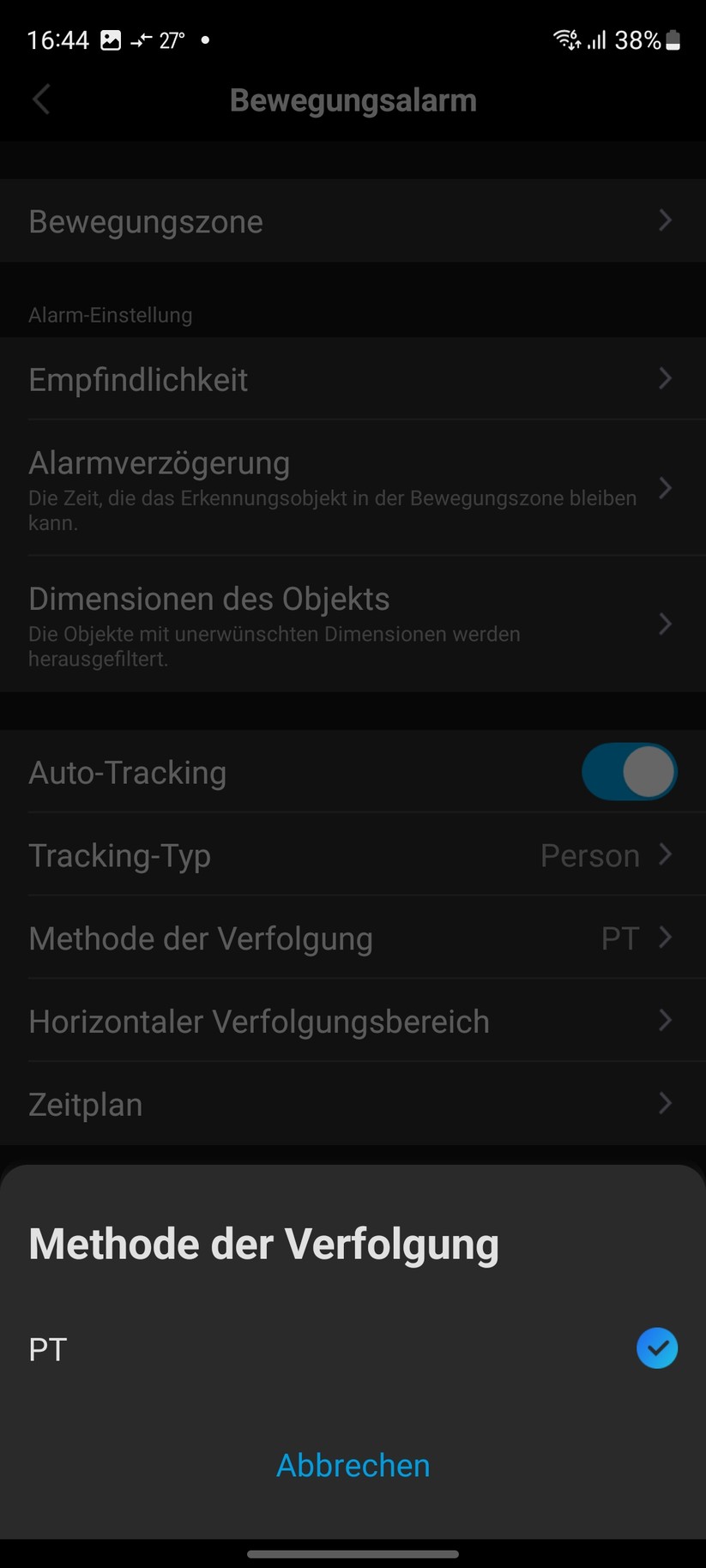Toggle Auto-Tracking off
The height and width of the screenshot is (1568, 706).
(630, 771)
